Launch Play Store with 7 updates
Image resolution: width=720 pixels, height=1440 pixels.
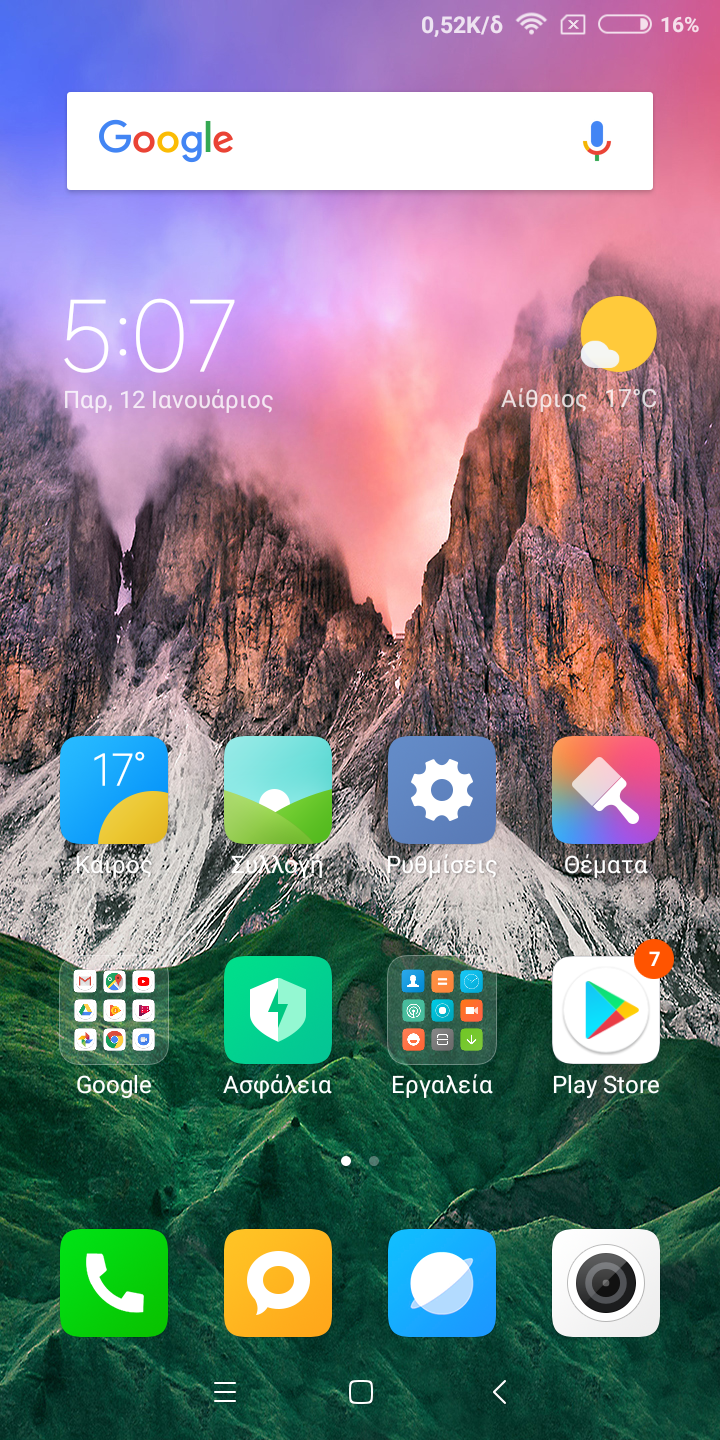pyautogui.click(x=606, y=1011)
